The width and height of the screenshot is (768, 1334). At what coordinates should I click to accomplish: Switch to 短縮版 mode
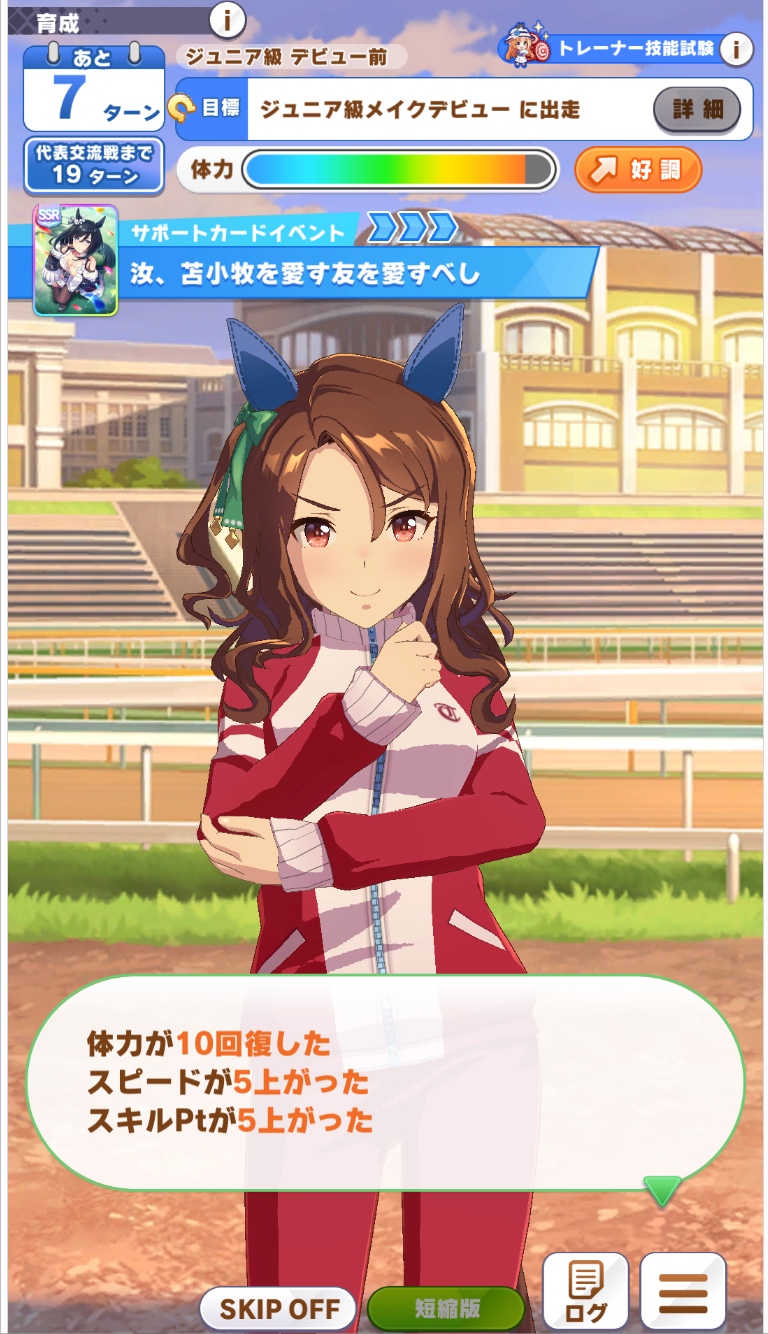446,1308
